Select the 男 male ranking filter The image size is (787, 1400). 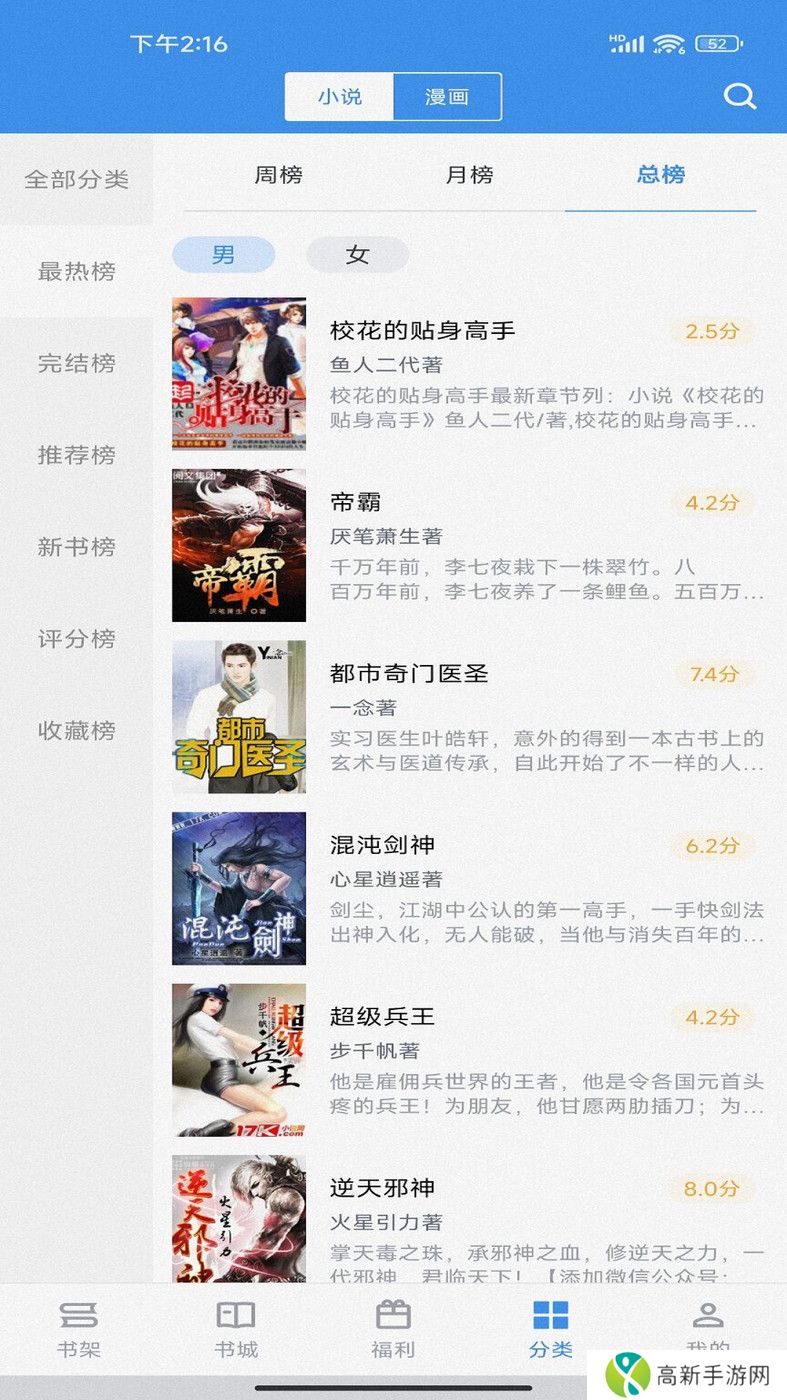(x=224, y=255)
